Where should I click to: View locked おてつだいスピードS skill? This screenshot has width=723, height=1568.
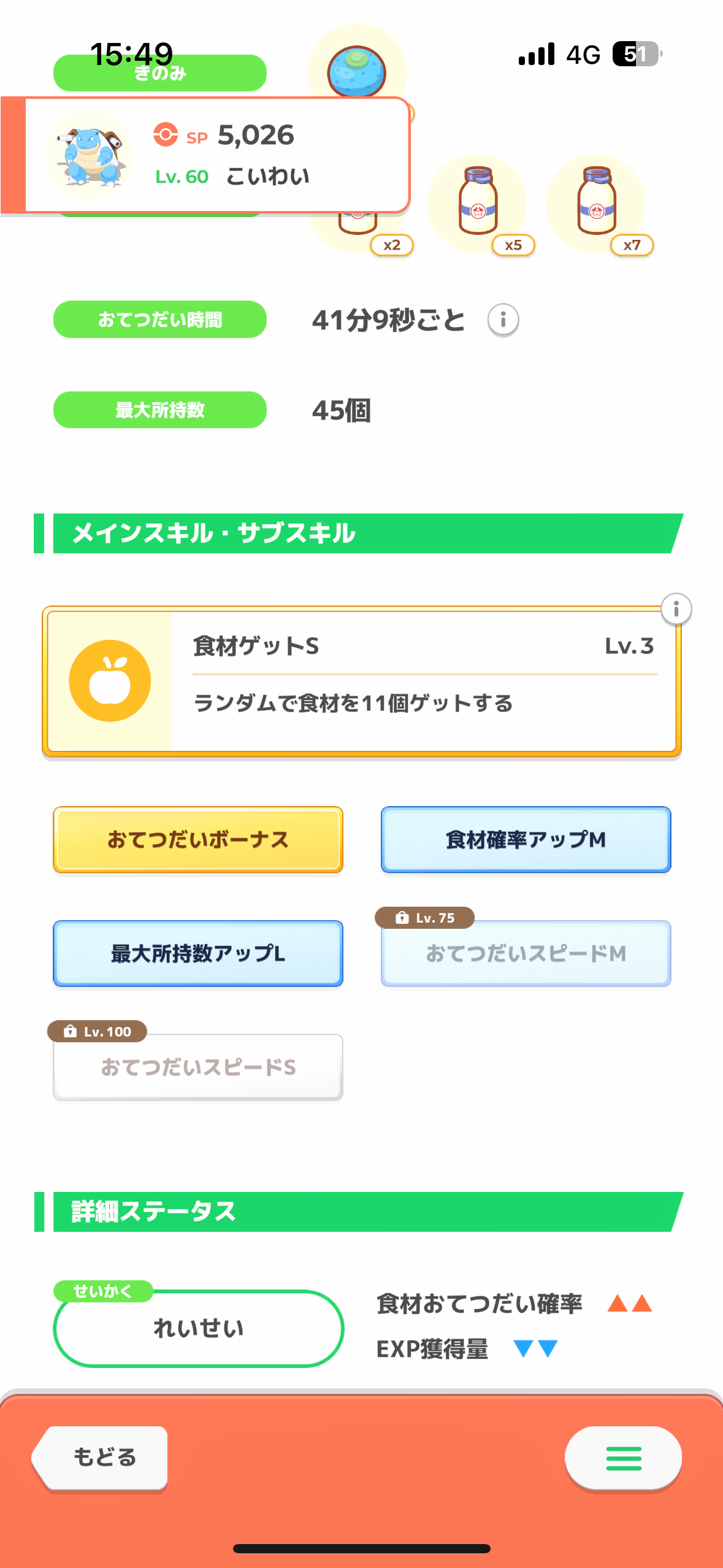pos(198,1067)
